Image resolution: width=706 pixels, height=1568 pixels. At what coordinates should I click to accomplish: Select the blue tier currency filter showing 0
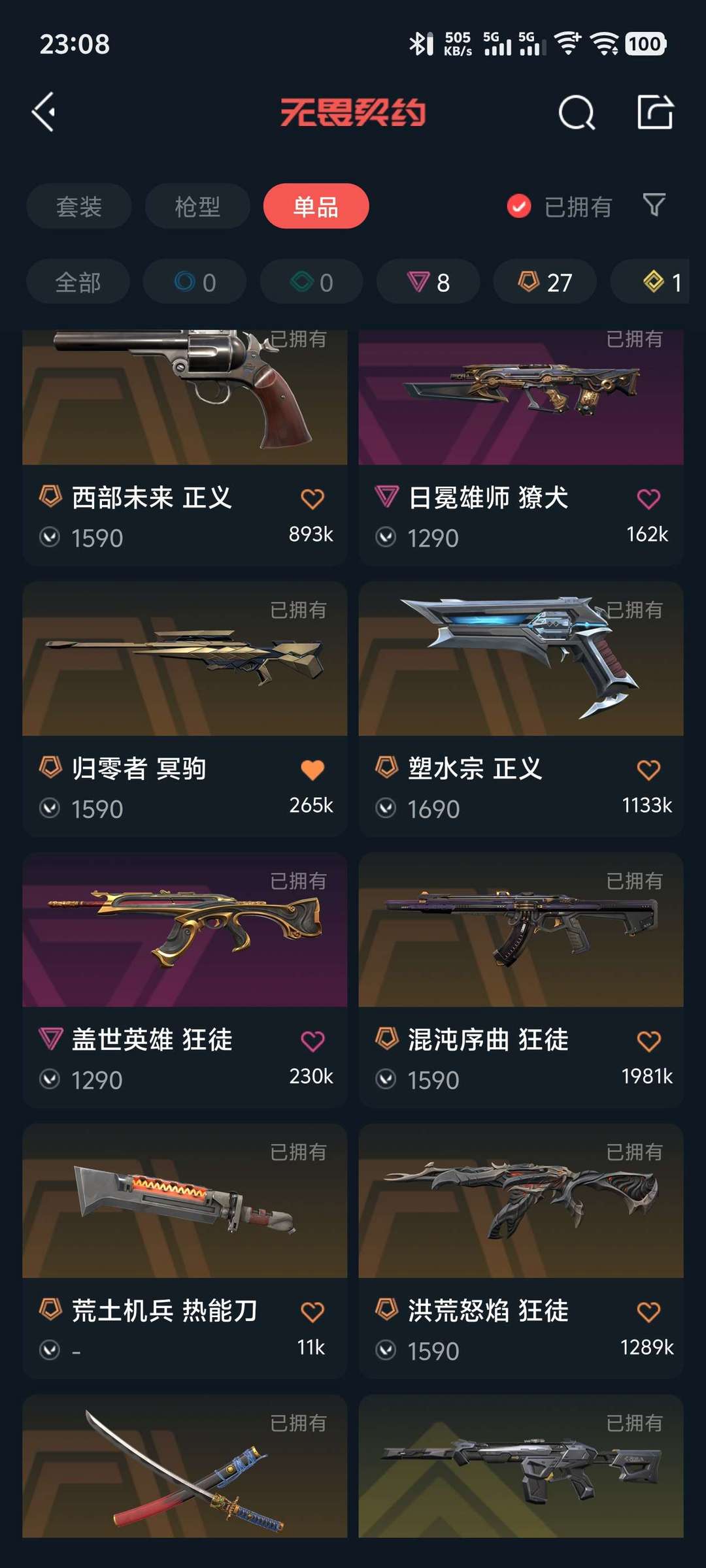(x=194, y=282)
